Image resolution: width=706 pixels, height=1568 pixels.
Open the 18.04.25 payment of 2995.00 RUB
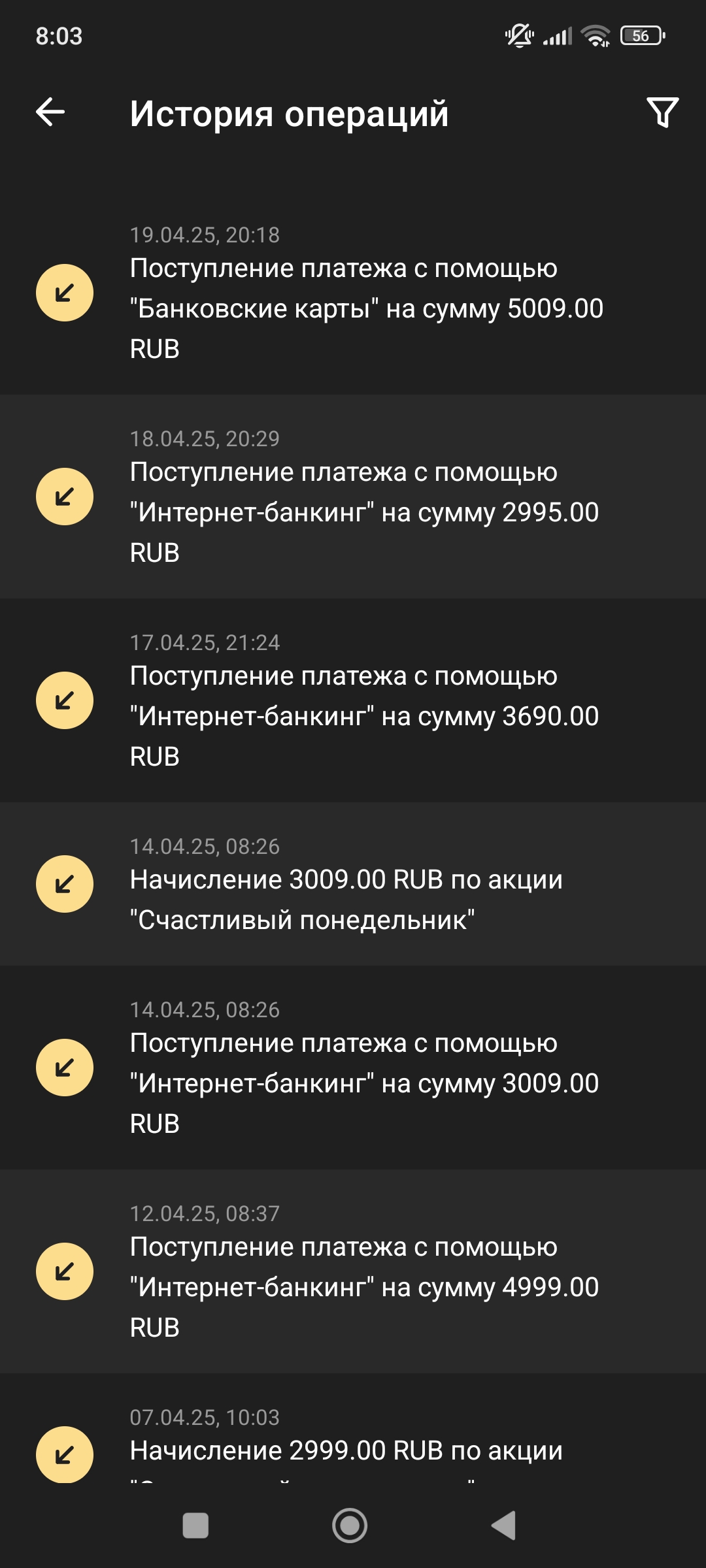click(x=353, y=497)
